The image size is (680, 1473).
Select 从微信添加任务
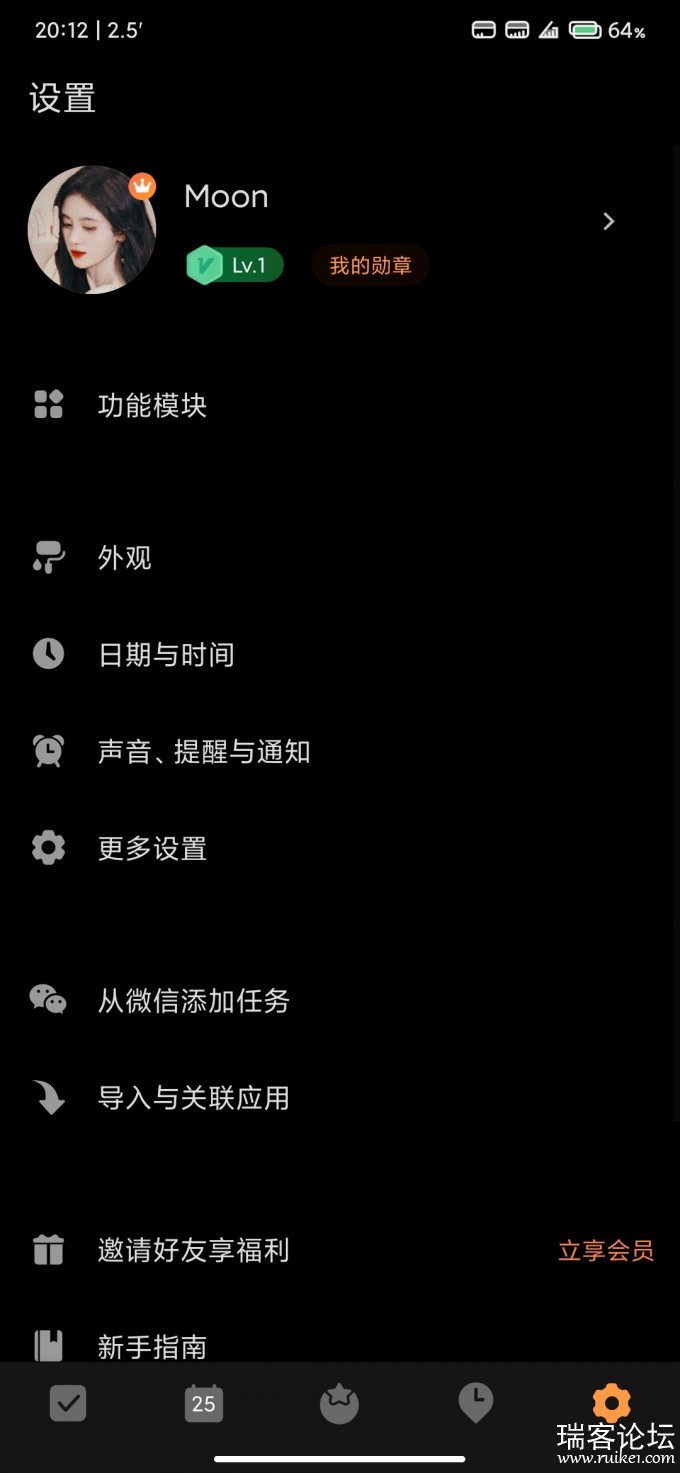click(x=194, y=1000)
